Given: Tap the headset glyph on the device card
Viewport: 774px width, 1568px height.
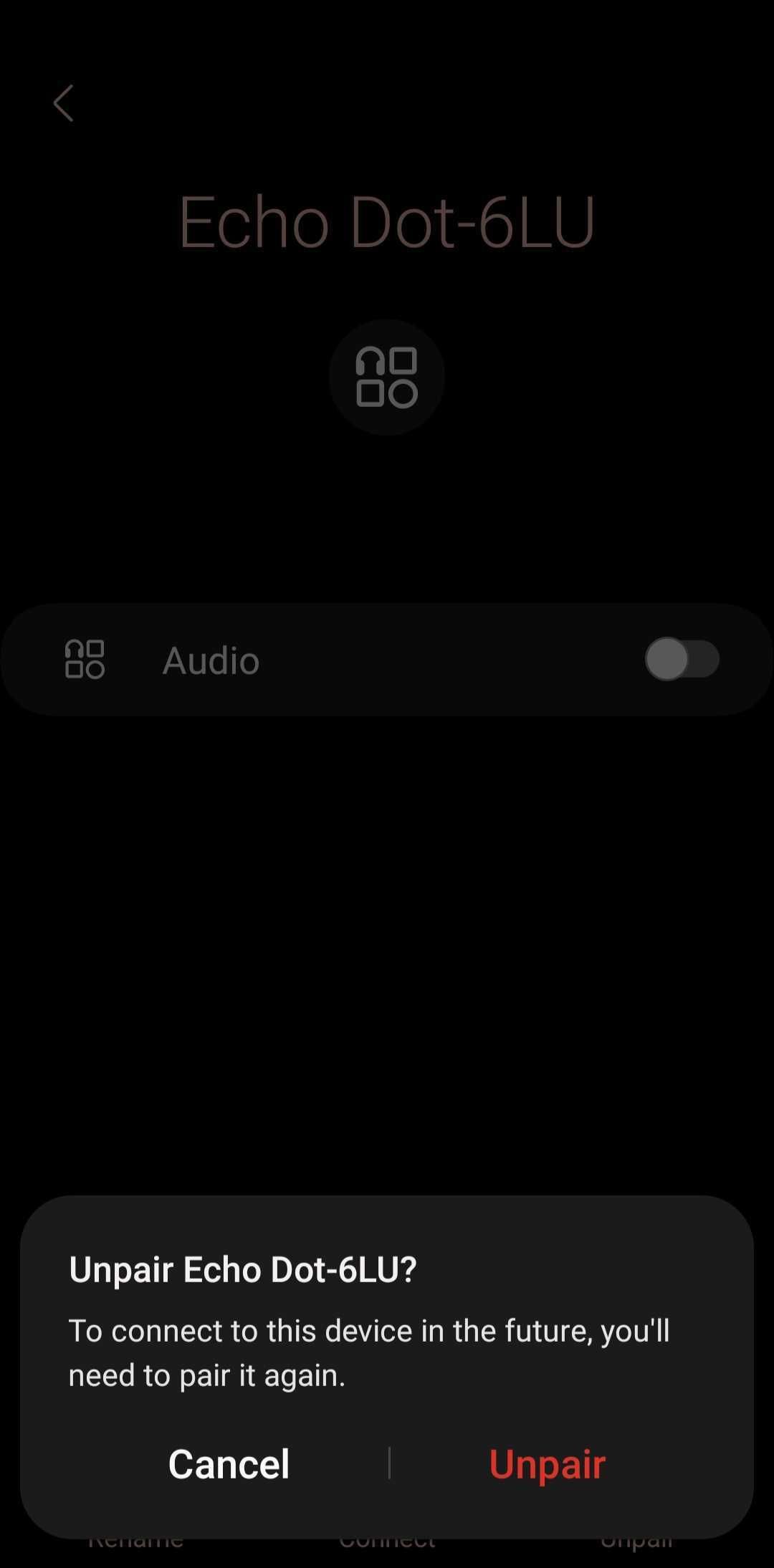Looking at the screenshot, I should 386,376.
